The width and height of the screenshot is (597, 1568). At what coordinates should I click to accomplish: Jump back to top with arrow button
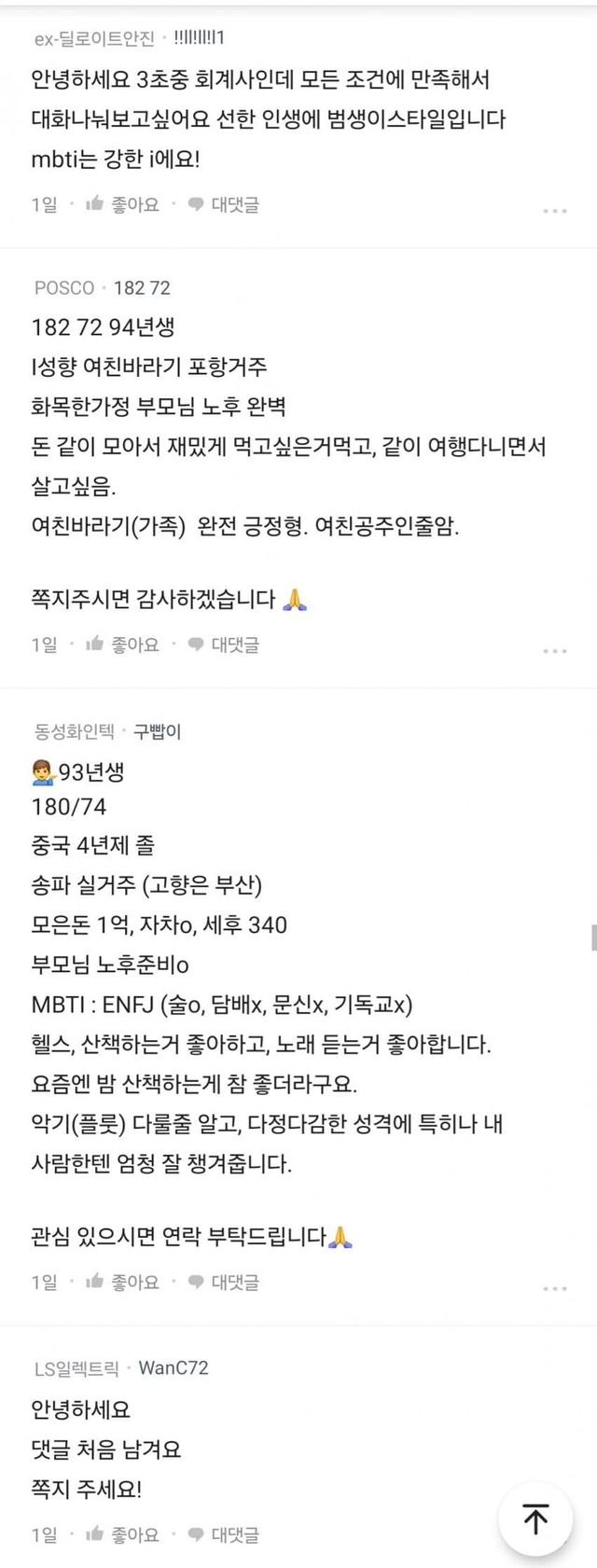point(535,1519)
